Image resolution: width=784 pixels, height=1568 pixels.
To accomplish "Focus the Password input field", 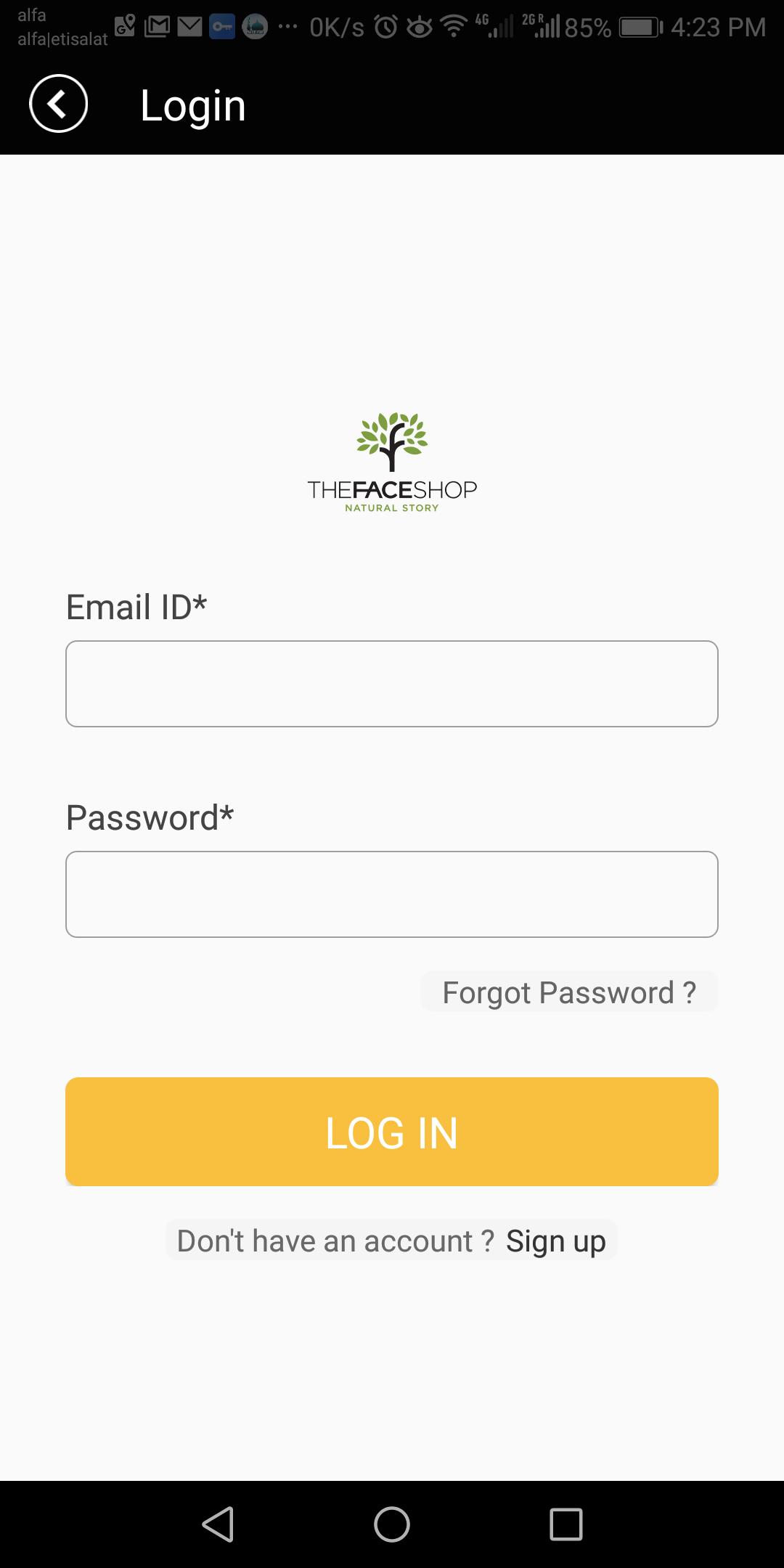I will click(x=392, y=894).
